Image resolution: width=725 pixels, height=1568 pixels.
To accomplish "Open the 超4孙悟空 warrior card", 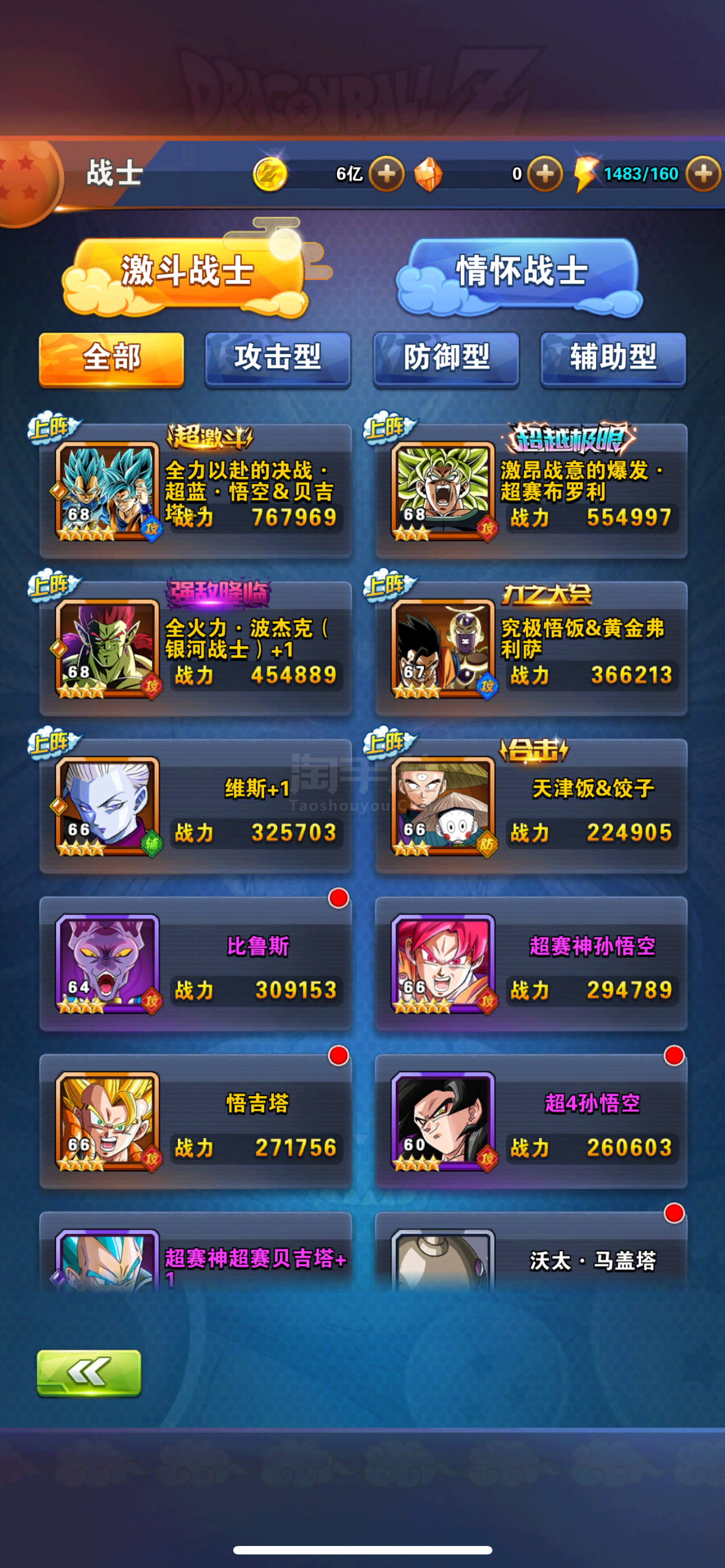I will 531,1121.
